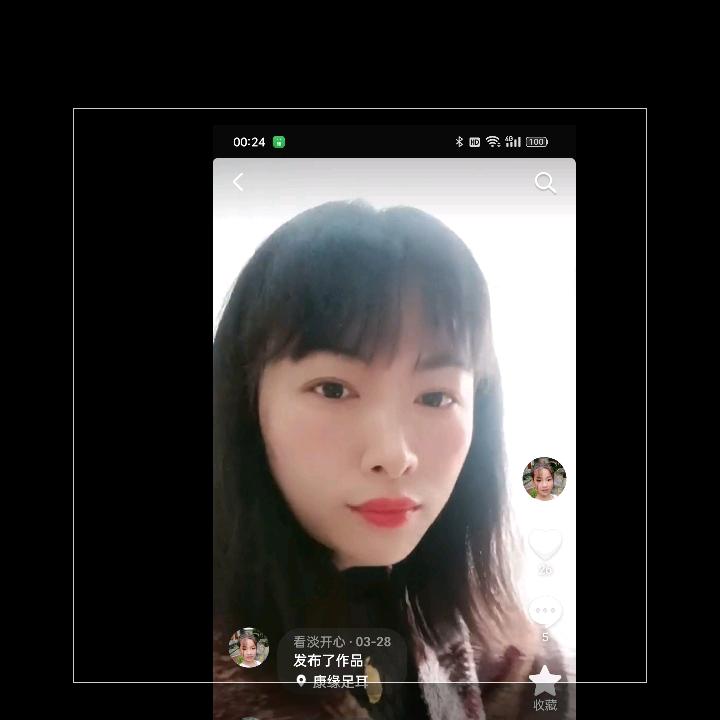Screen dimensions: 720x720
Task: Open search with the magnifier icon
Action: pyautogui.click(x=545, y=182)
